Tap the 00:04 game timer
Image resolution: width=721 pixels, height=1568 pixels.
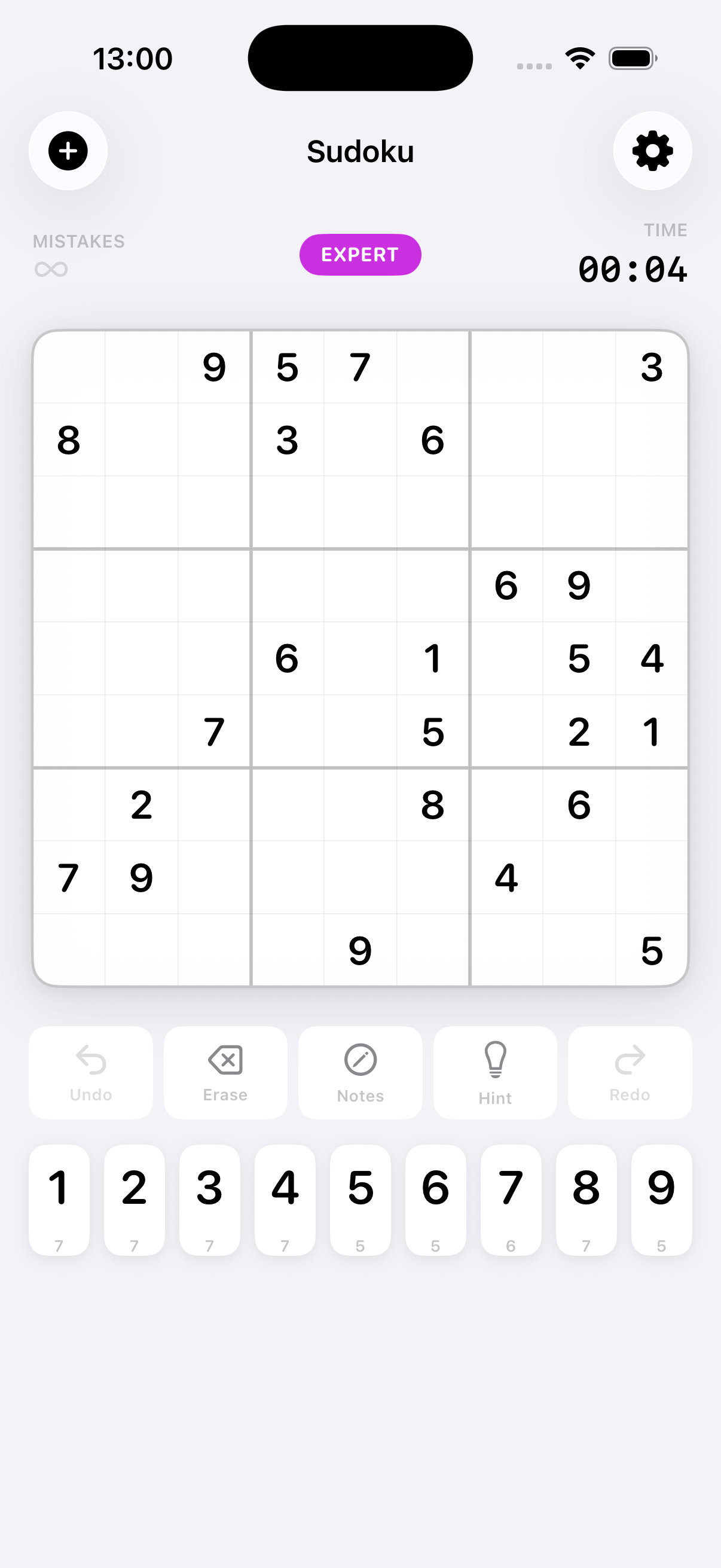tap(633, 270)
